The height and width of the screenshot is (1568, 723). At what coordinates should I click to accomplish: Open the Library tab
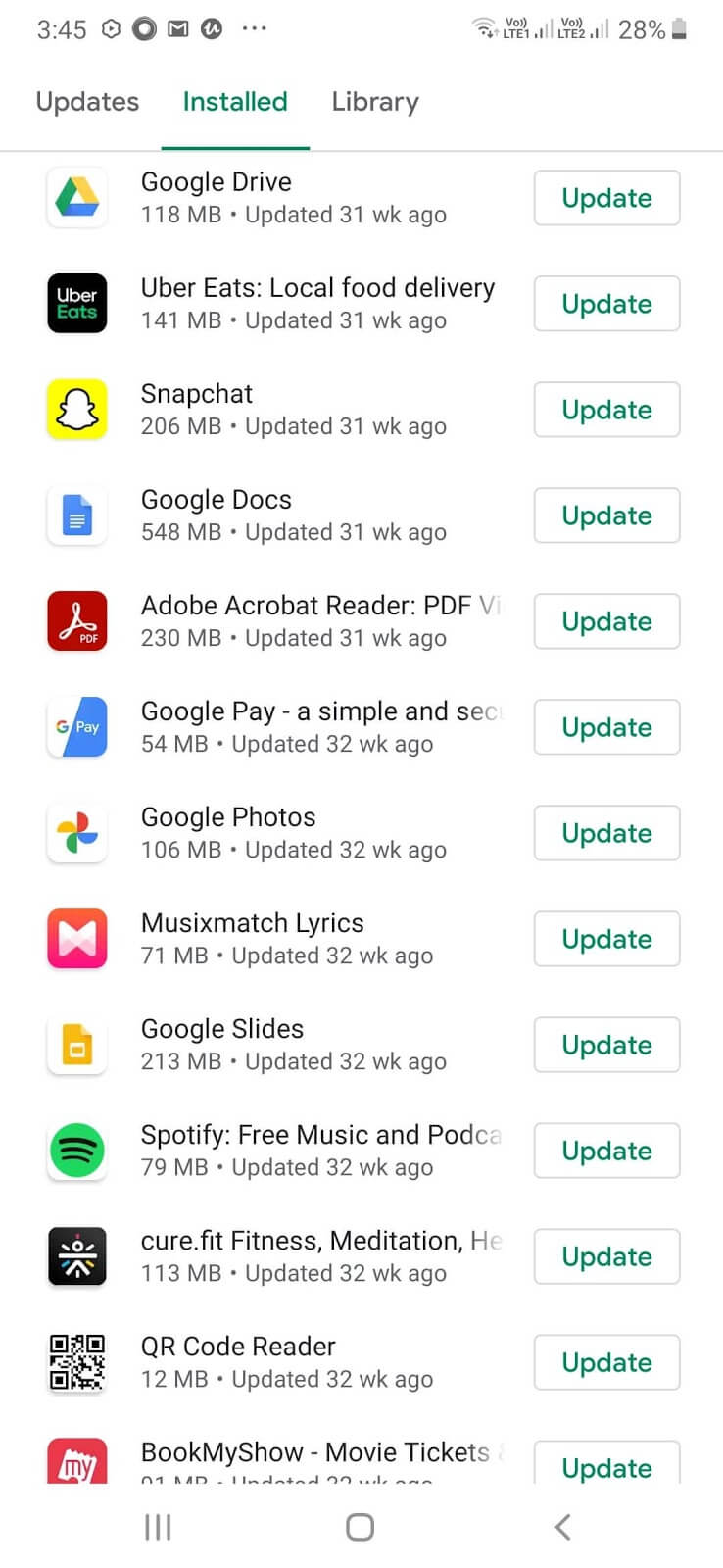point(374,101)
